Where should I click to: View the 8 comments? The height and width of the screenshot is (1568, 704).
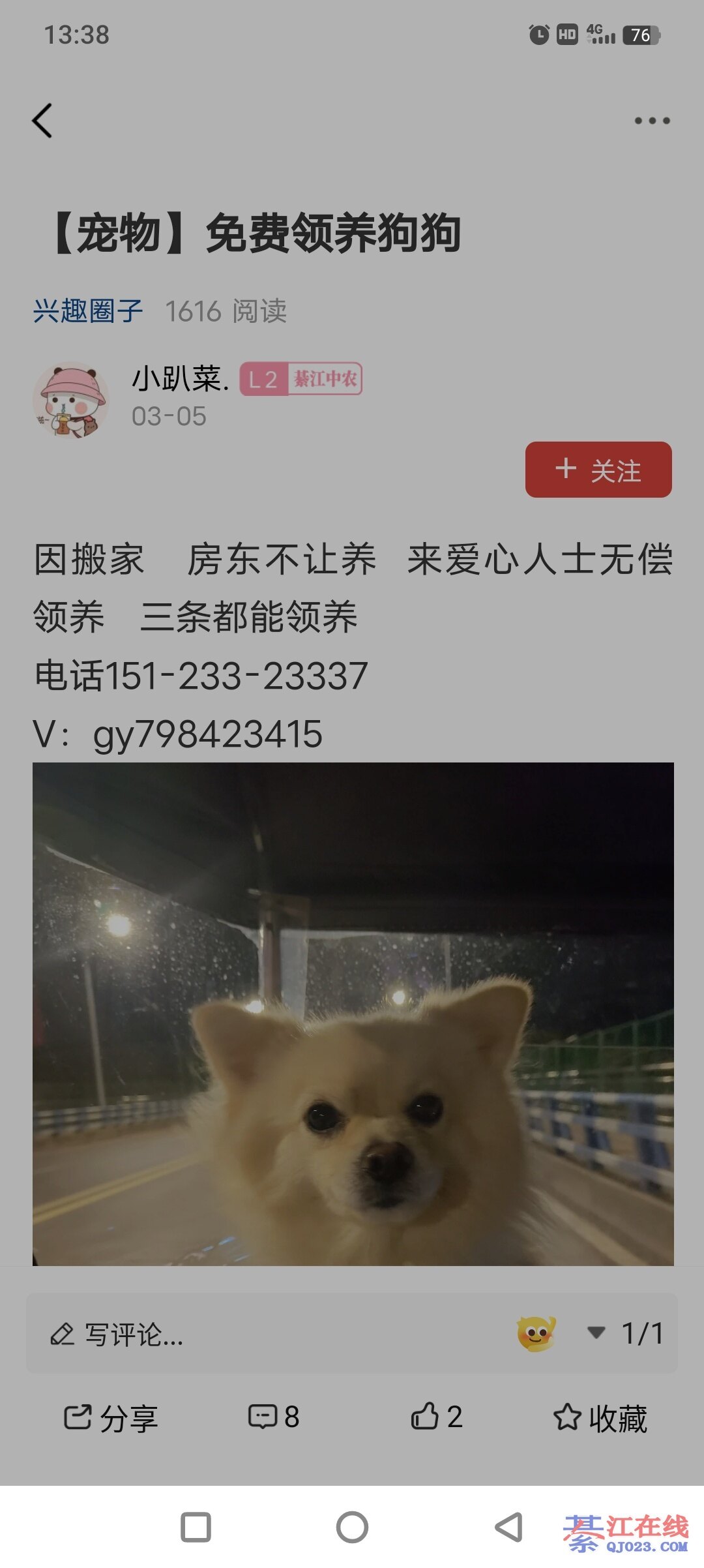(x=274, y=1417)
